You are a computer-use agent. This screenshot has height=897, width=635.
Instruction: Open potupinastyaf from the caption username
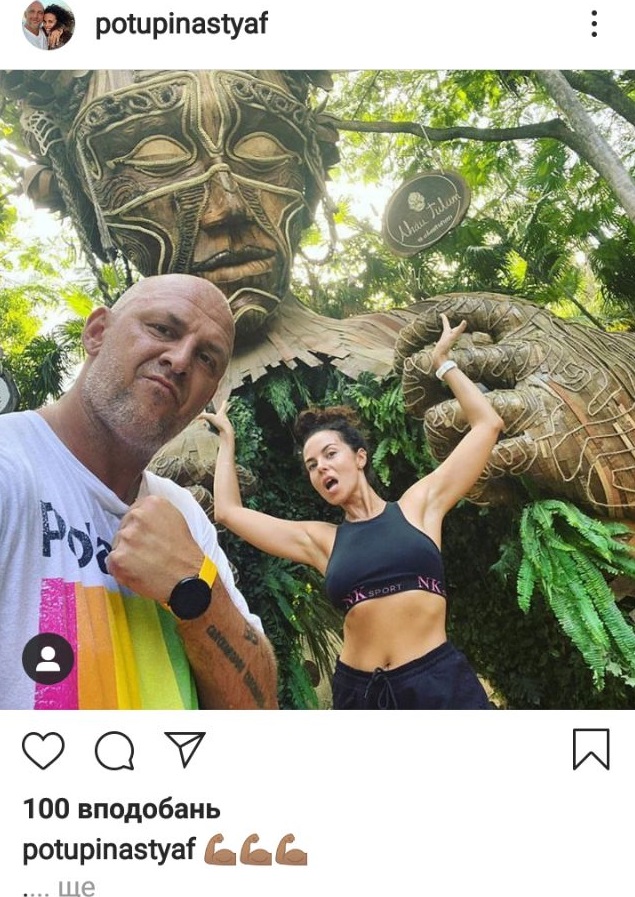(109, 851)
